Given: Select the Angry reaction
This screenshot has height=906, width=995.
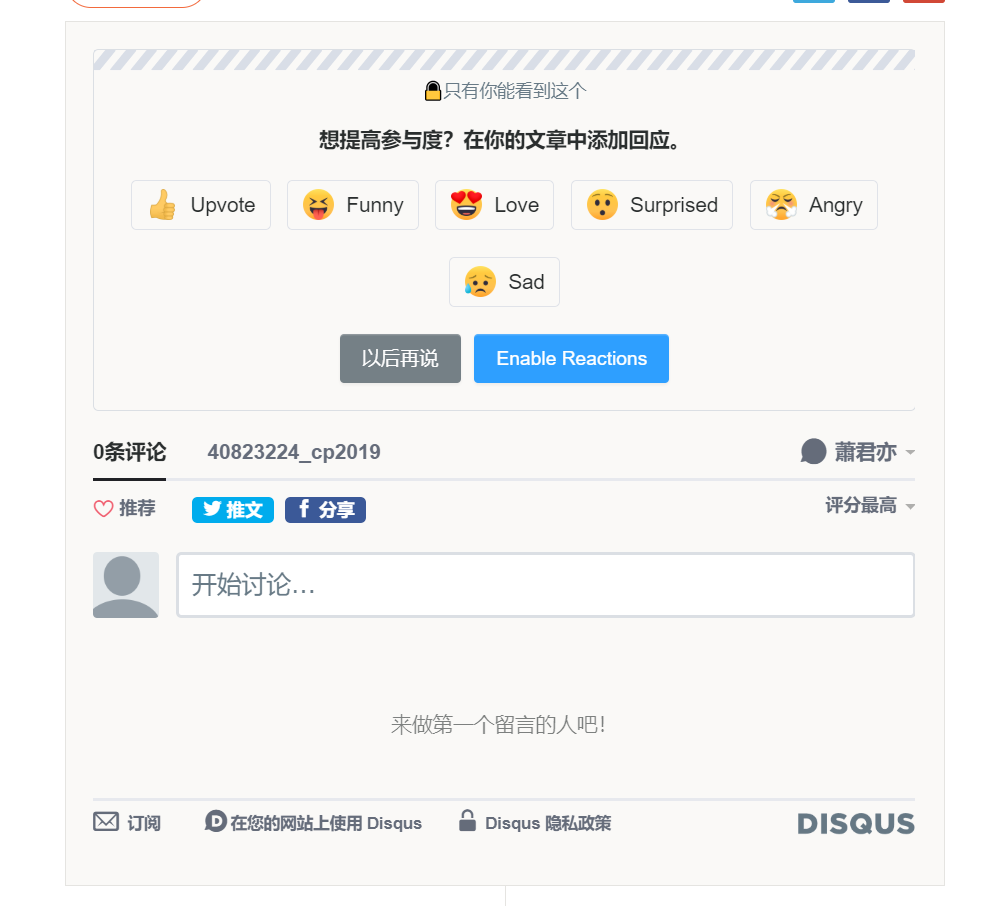Looking at the screenshot, I should point(814,205).
